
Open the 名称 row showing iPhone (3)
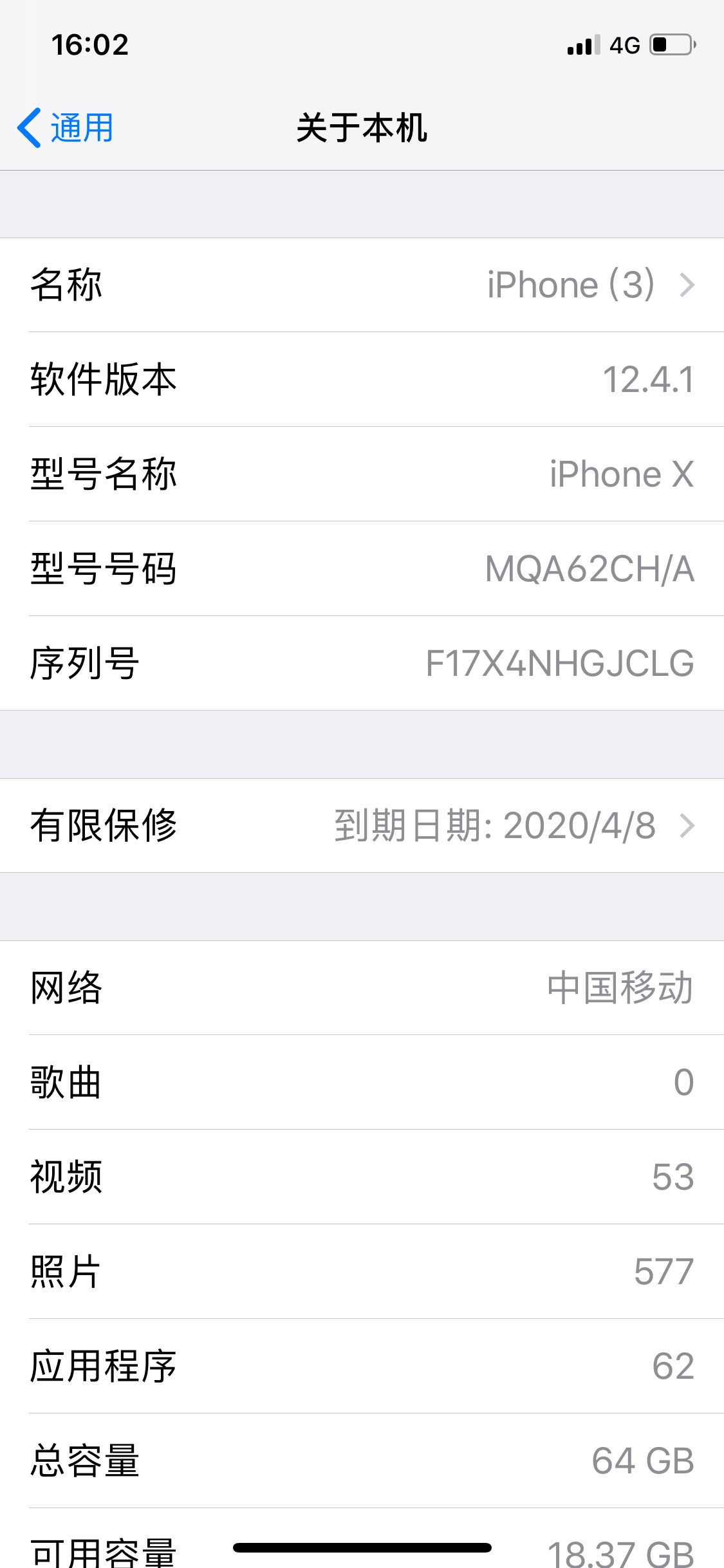click(x=362, y=285)
